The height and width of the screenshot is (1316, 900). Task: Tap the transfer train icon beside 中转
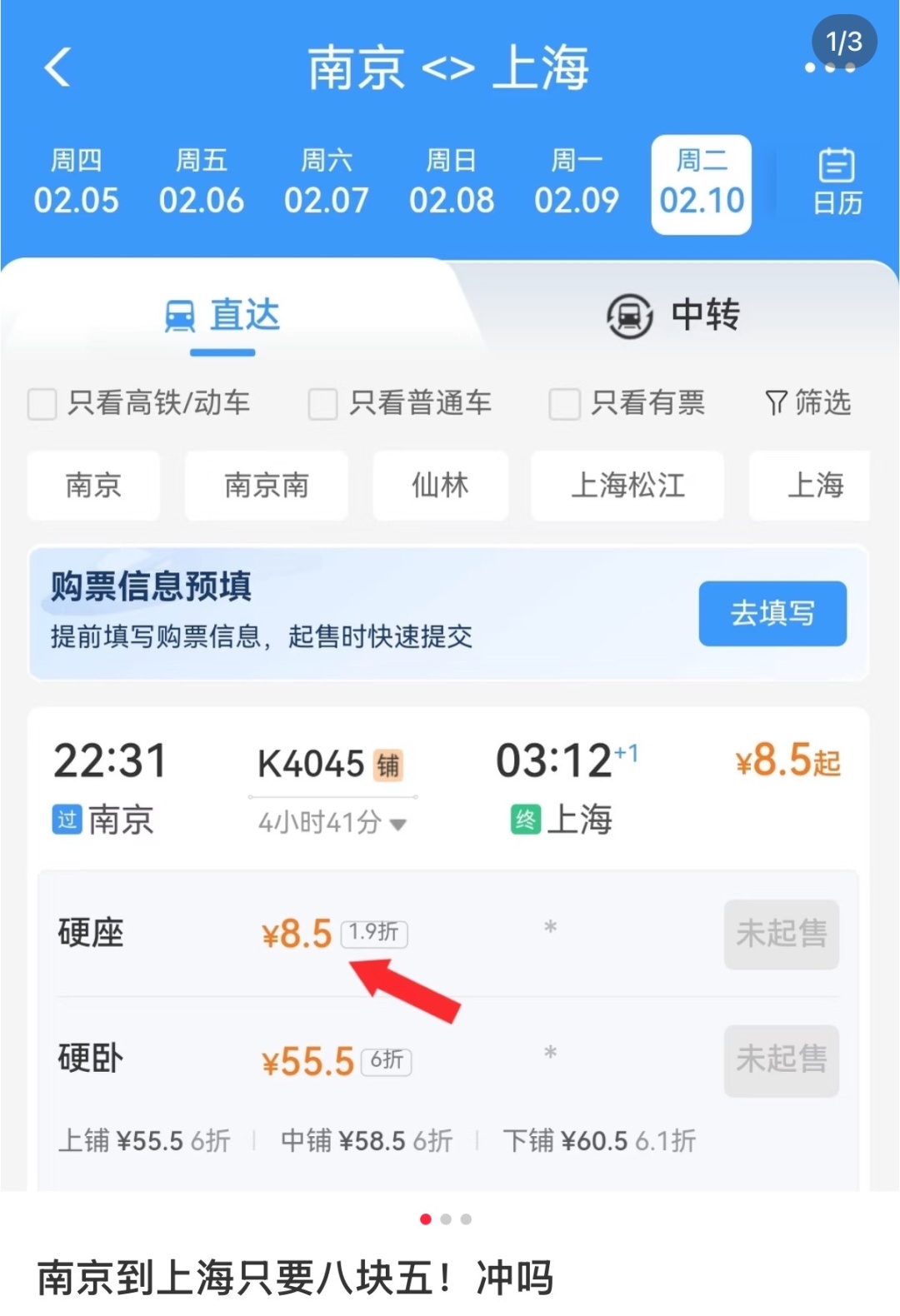[x=627, y=317]
